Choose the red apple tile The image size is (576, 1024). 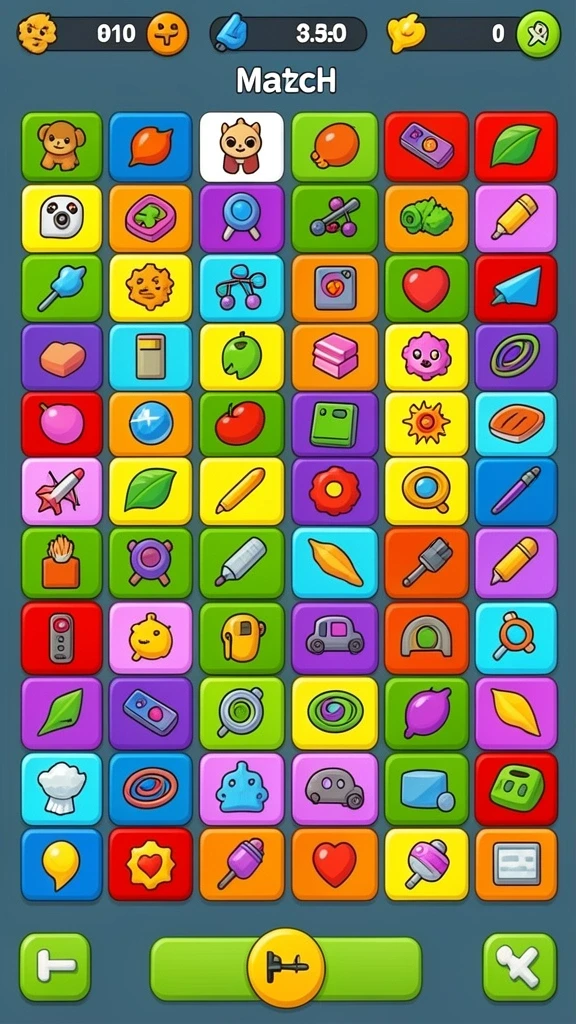[x=242, y=424]
